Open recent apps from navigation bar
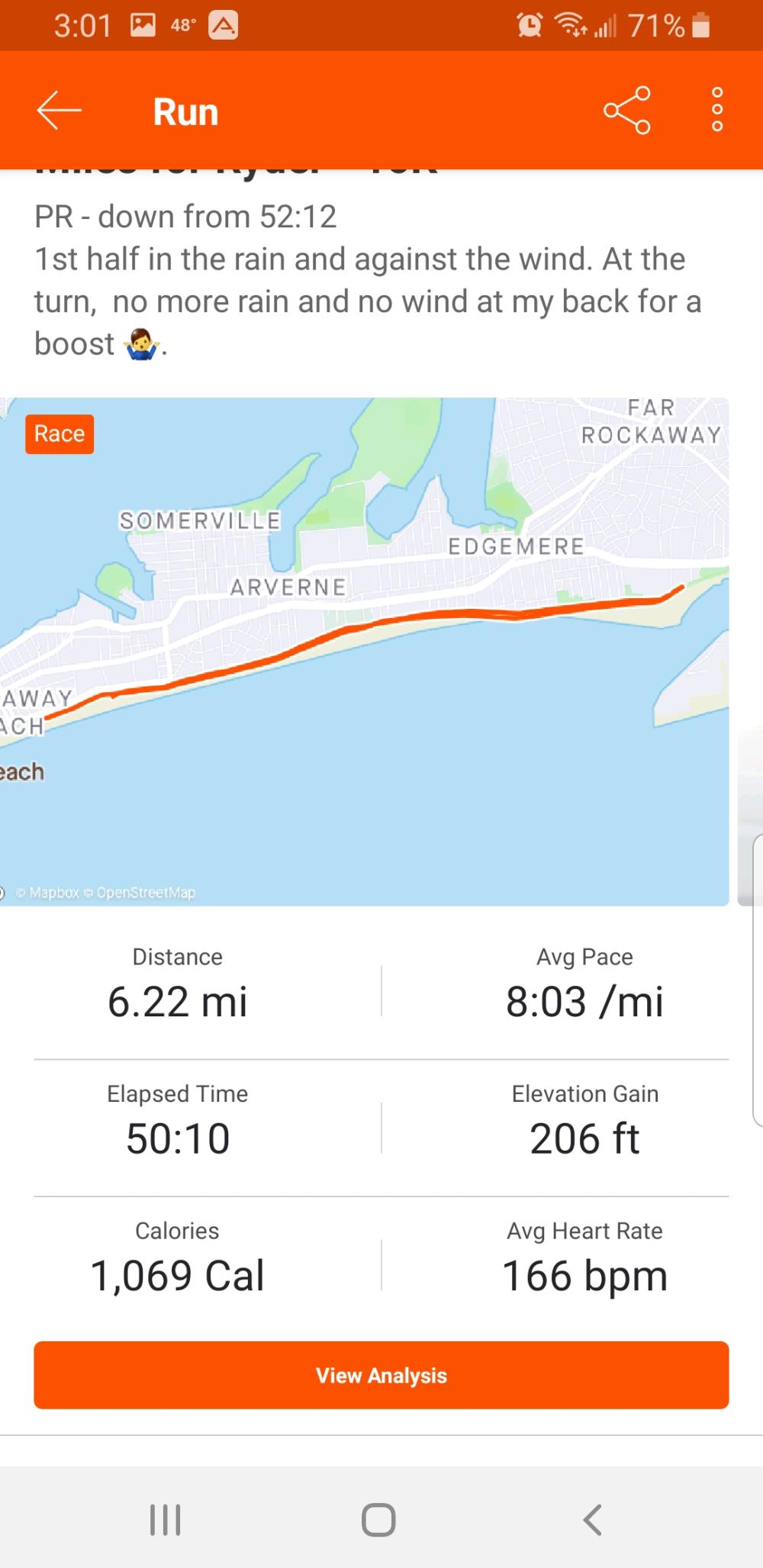 tap(166, 1519)
